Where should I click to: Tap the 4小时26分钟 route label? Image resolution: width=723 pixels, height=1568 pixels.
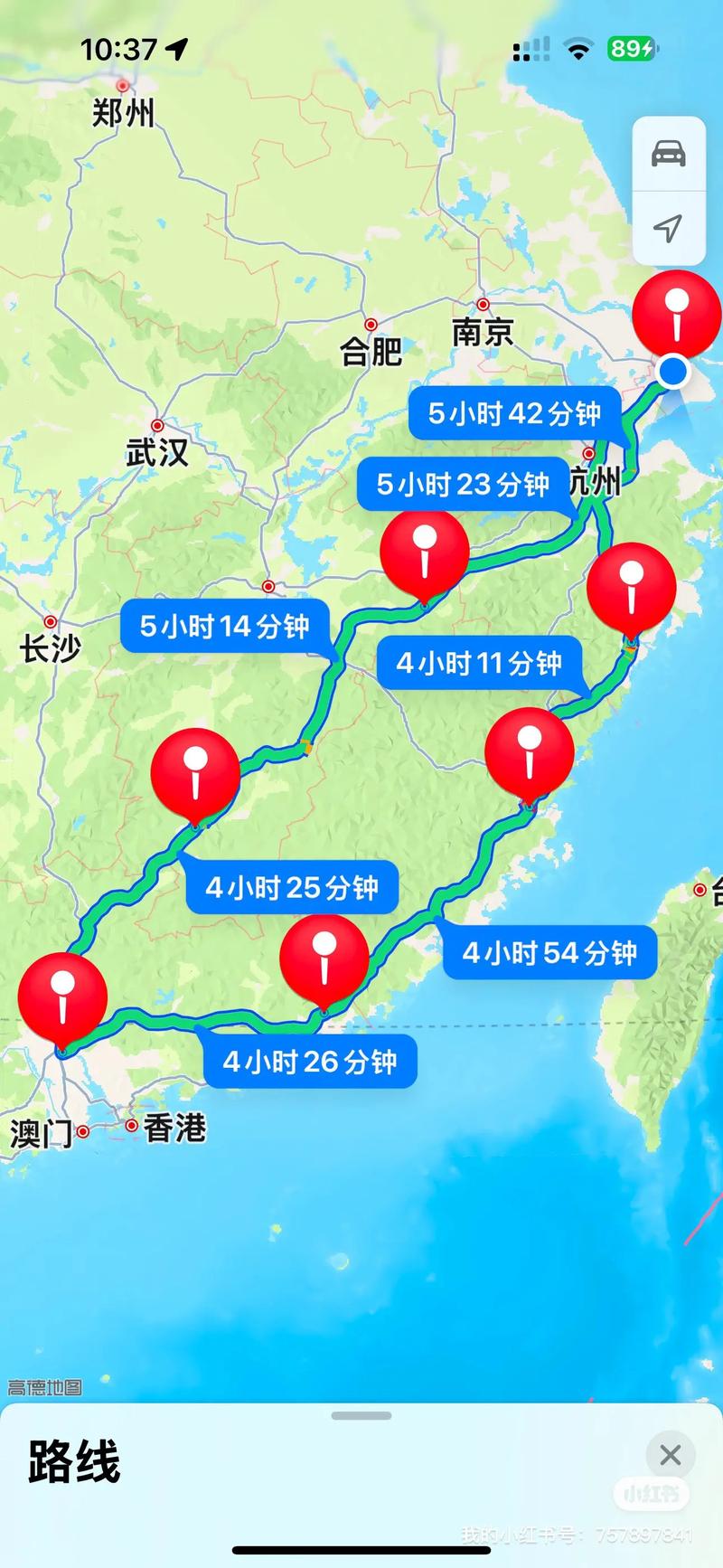[309, 1063]
